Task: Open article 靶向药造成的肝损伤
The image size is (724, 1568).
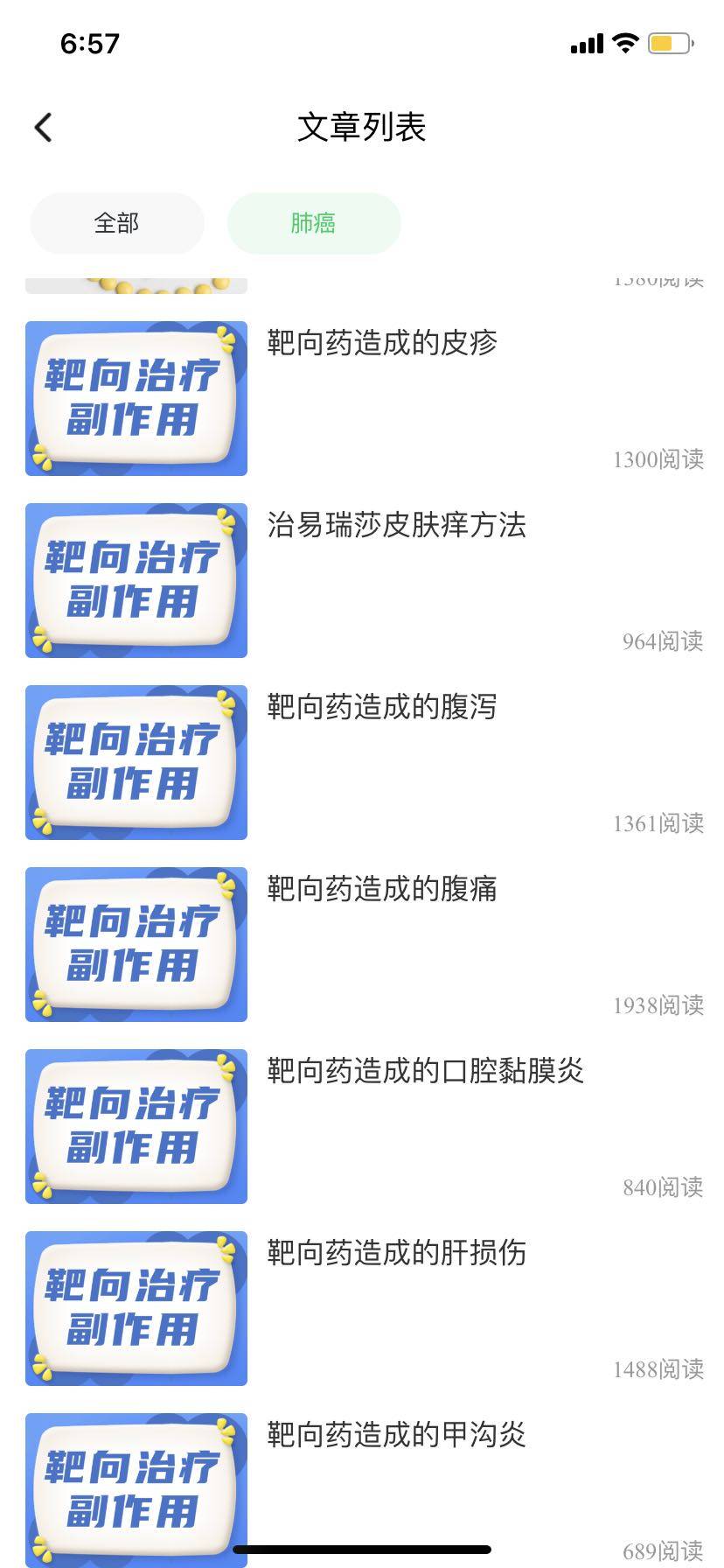Action: click(x=396, y=1253)
